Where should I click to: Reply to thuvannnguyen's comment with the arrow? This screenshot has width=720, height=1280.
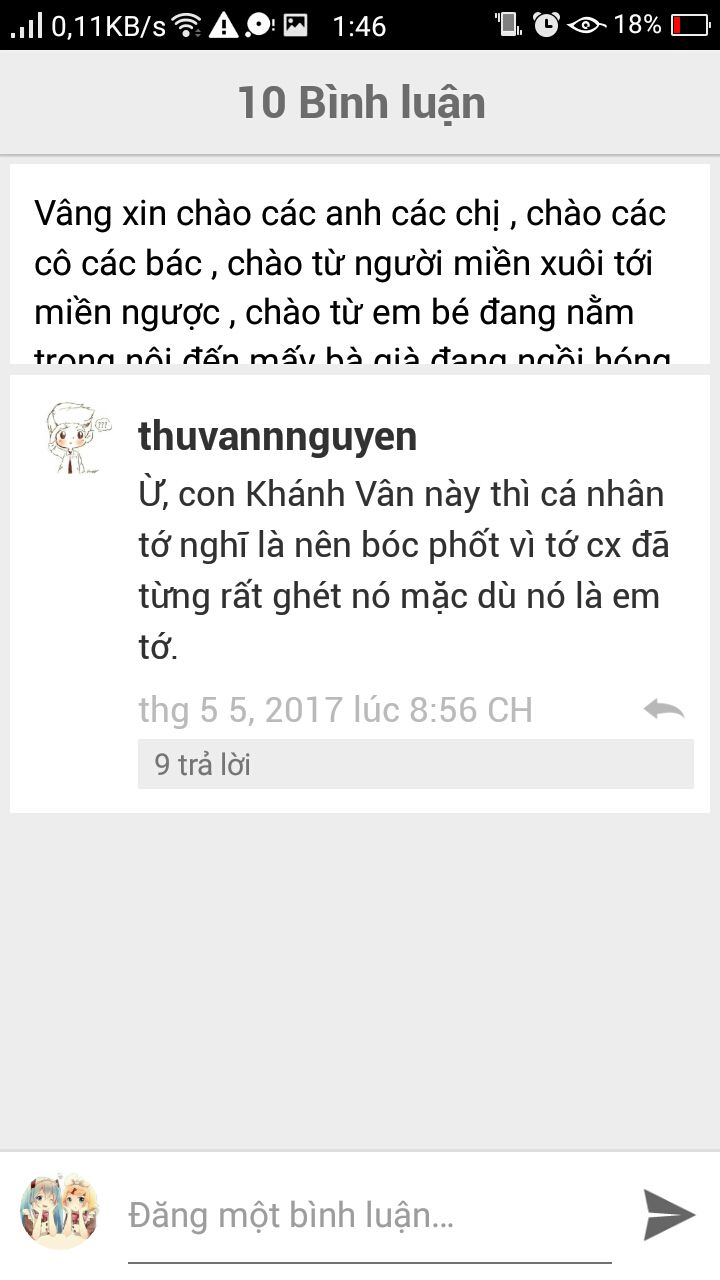tap(664, 709)
